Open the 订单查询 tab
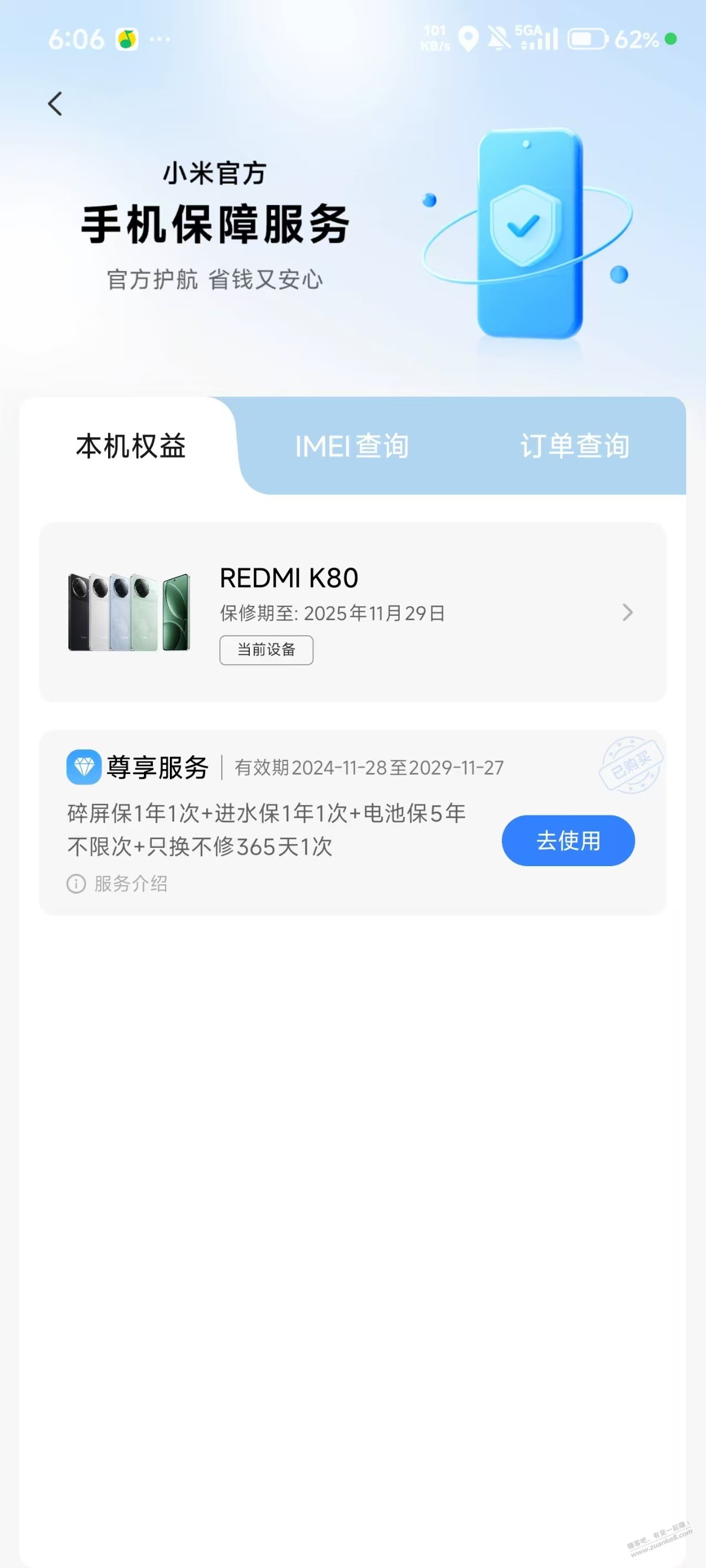 point(574,446)
